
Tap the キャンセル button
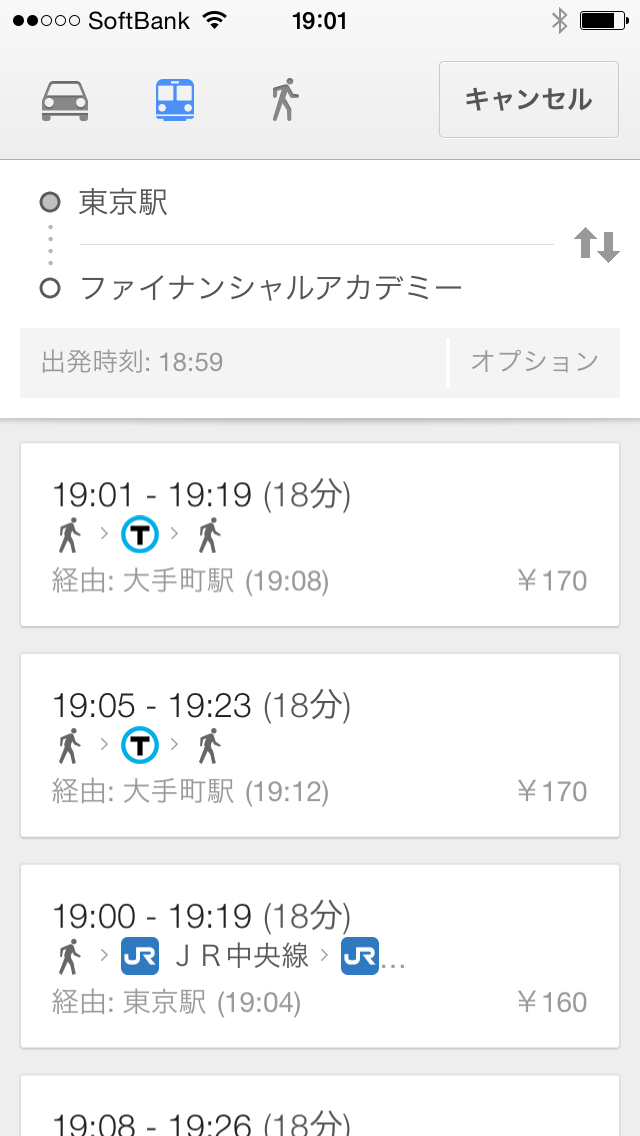coord(528,99)
